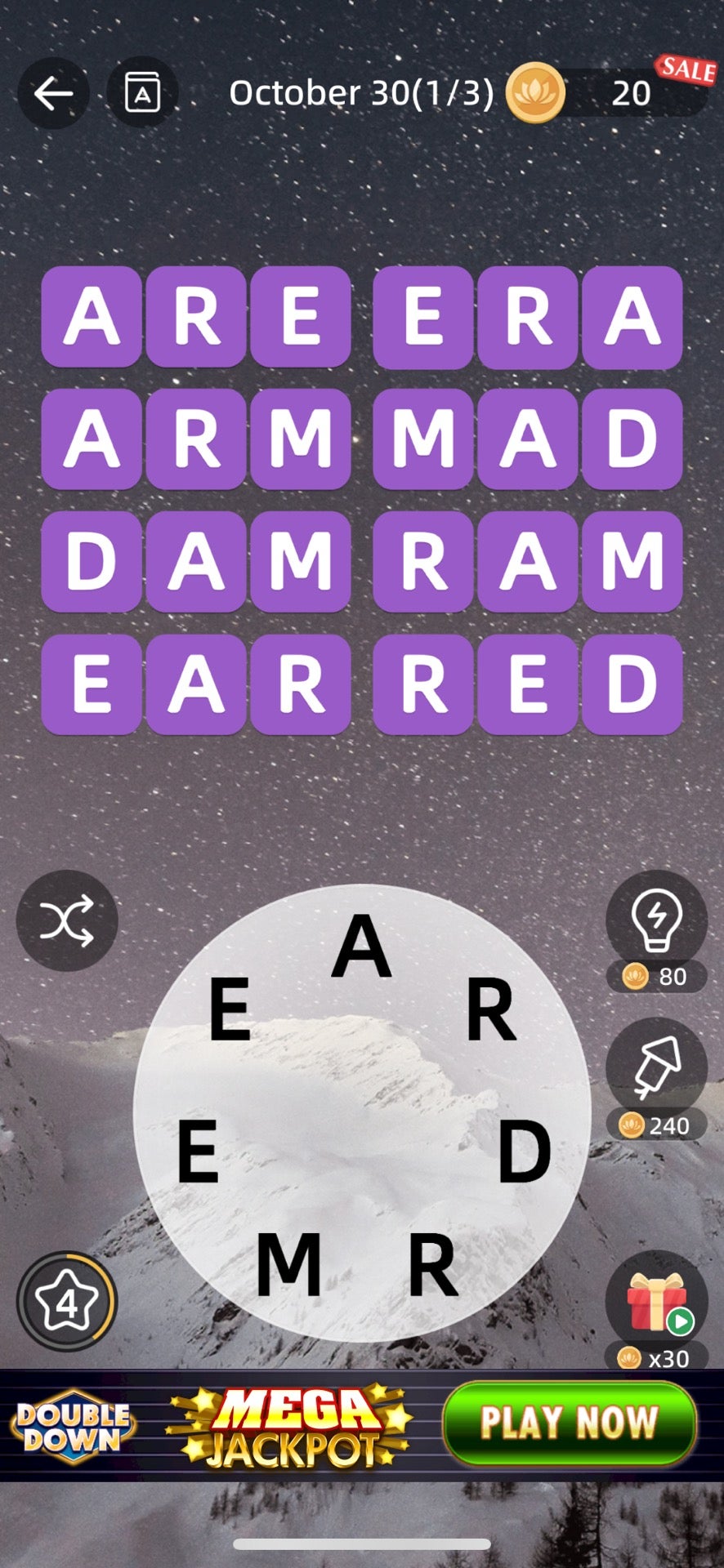Open the star badge showing 4
Screen dimensions: 724x1568
[67, 1303]
